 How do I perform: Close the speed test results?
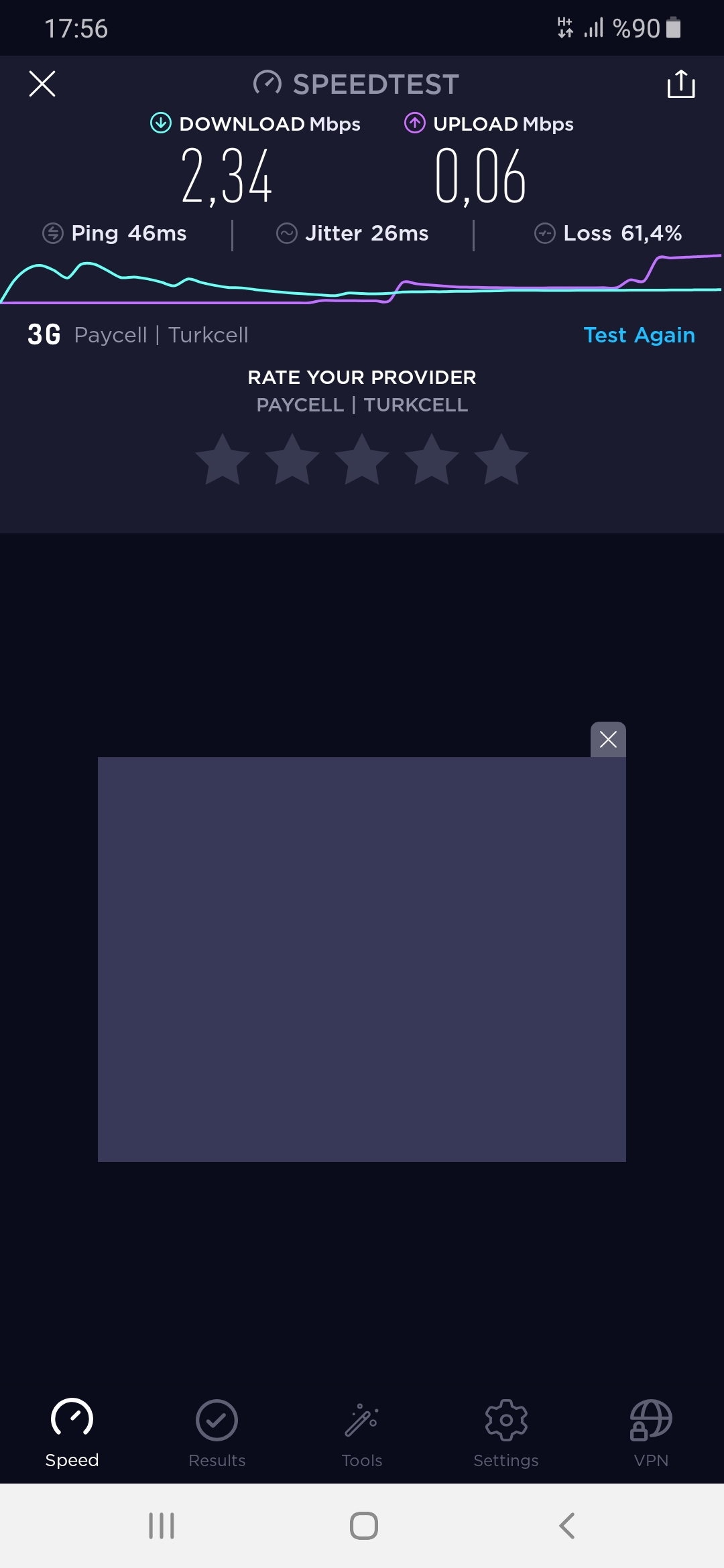coord(42,84)
